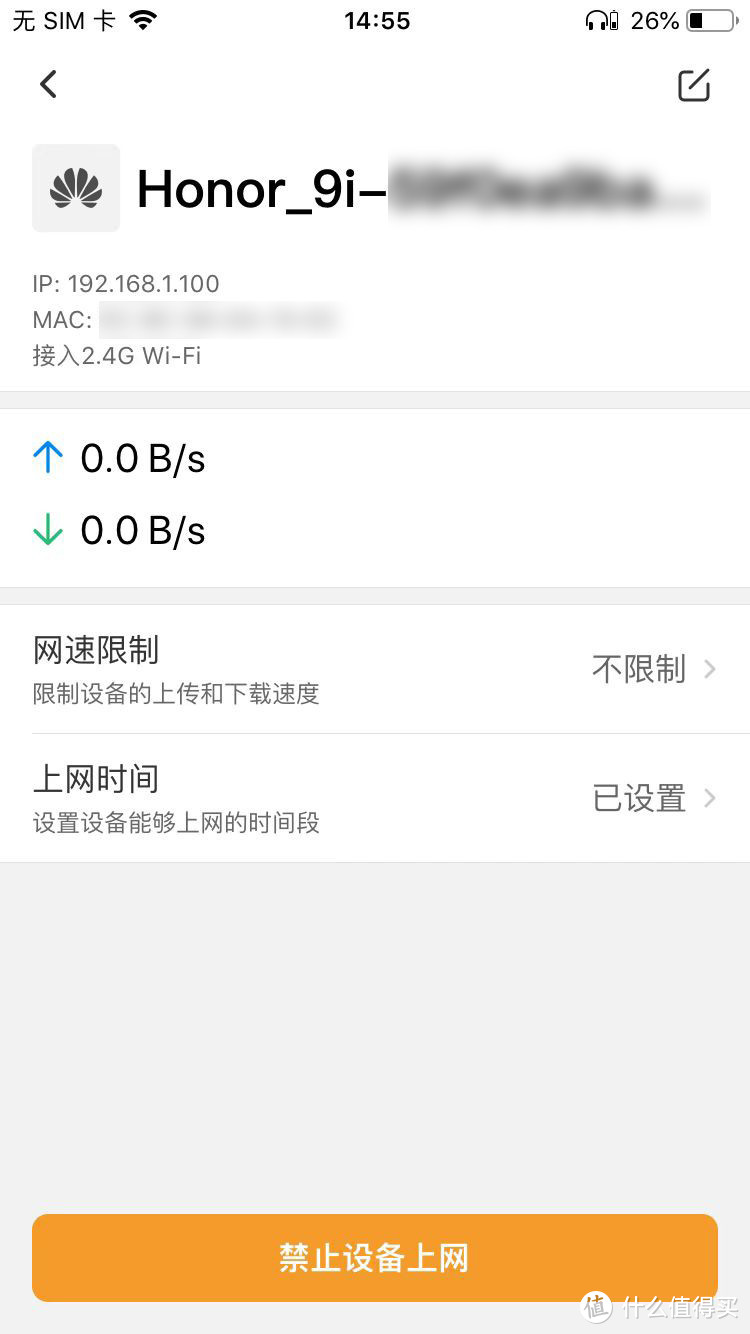The image size is (750, 1334).
Task: Tap the back arrow to return
Action: [48, 84]
